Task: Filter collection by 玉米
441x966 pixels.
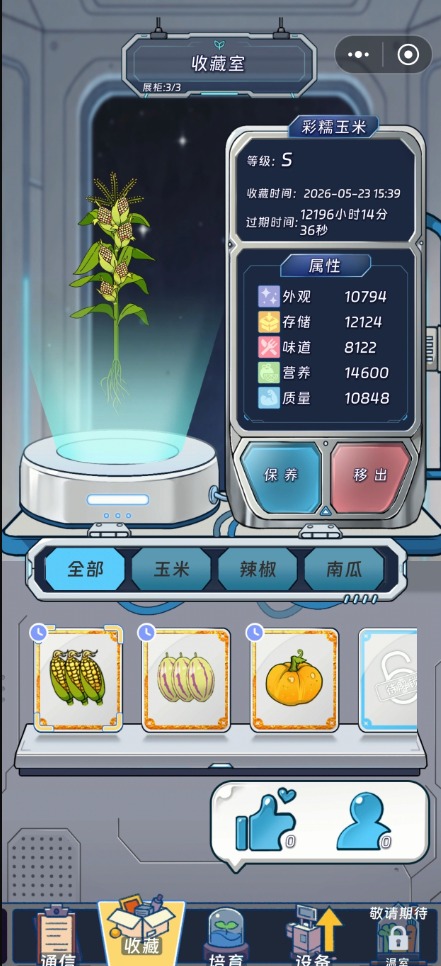Action: [x=171, y=569]
